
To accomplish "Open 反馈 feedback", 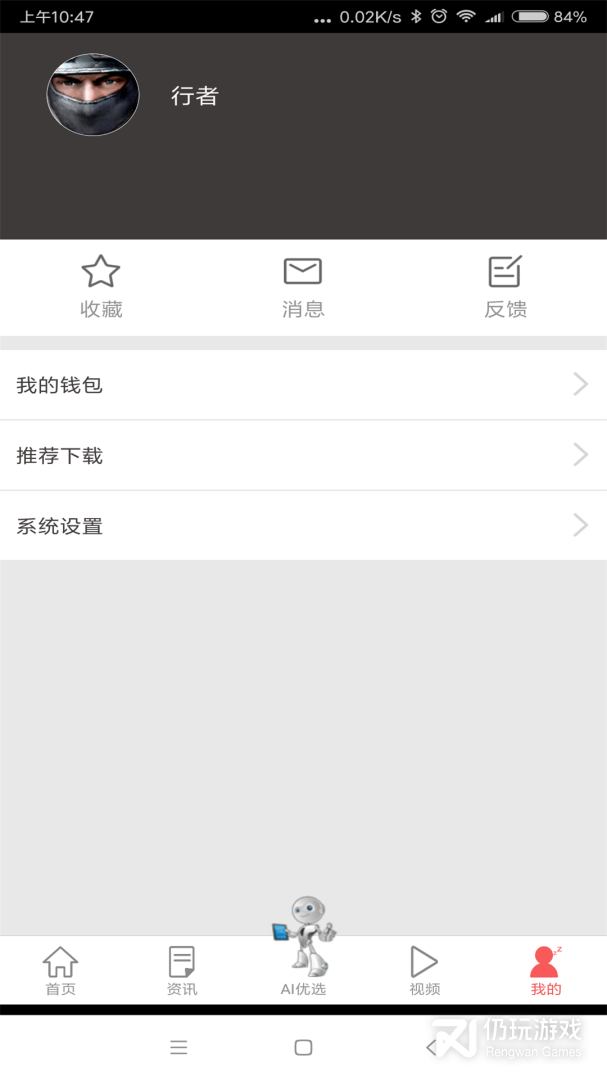I will [505, 286].
